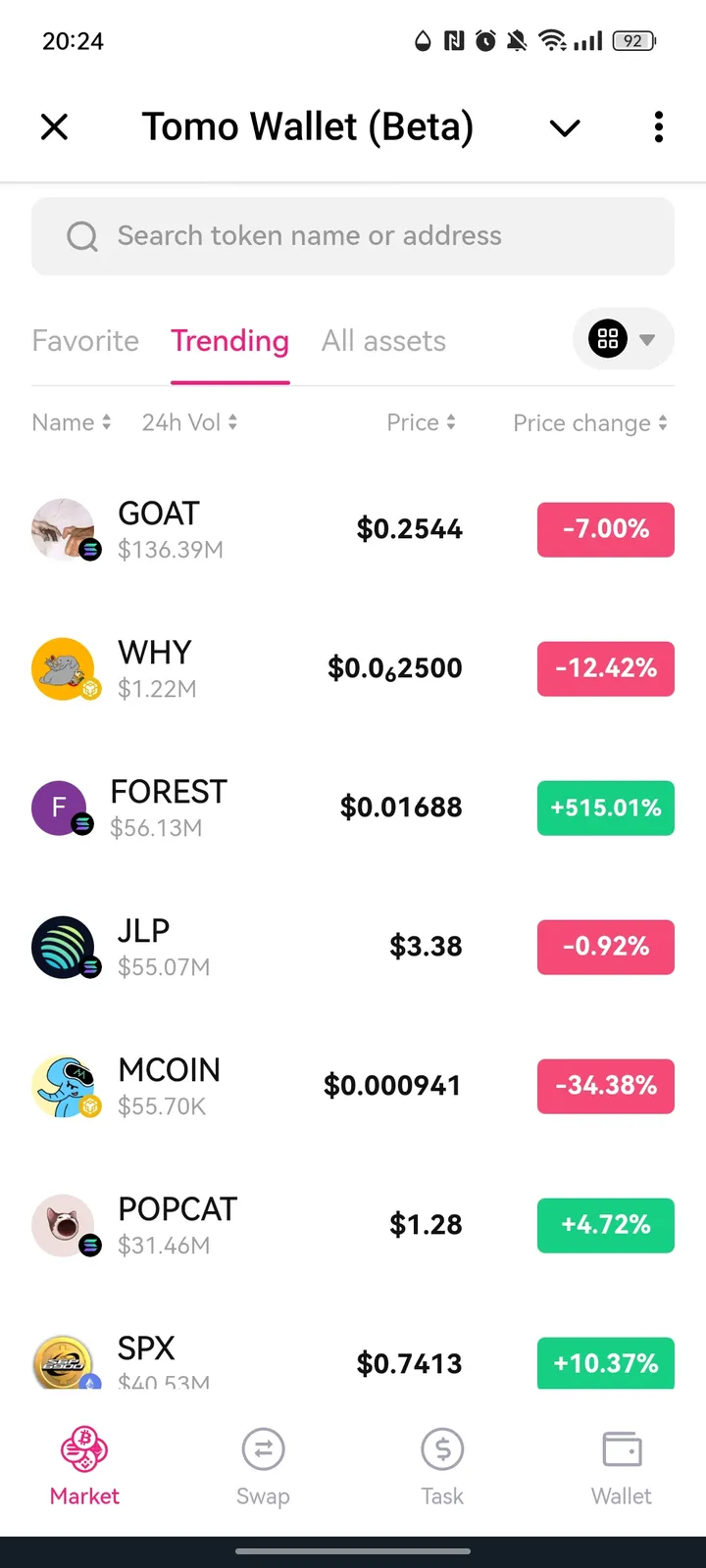706x1568 pixels.
Task: Sort by Price change
Action: pos(589,422)
